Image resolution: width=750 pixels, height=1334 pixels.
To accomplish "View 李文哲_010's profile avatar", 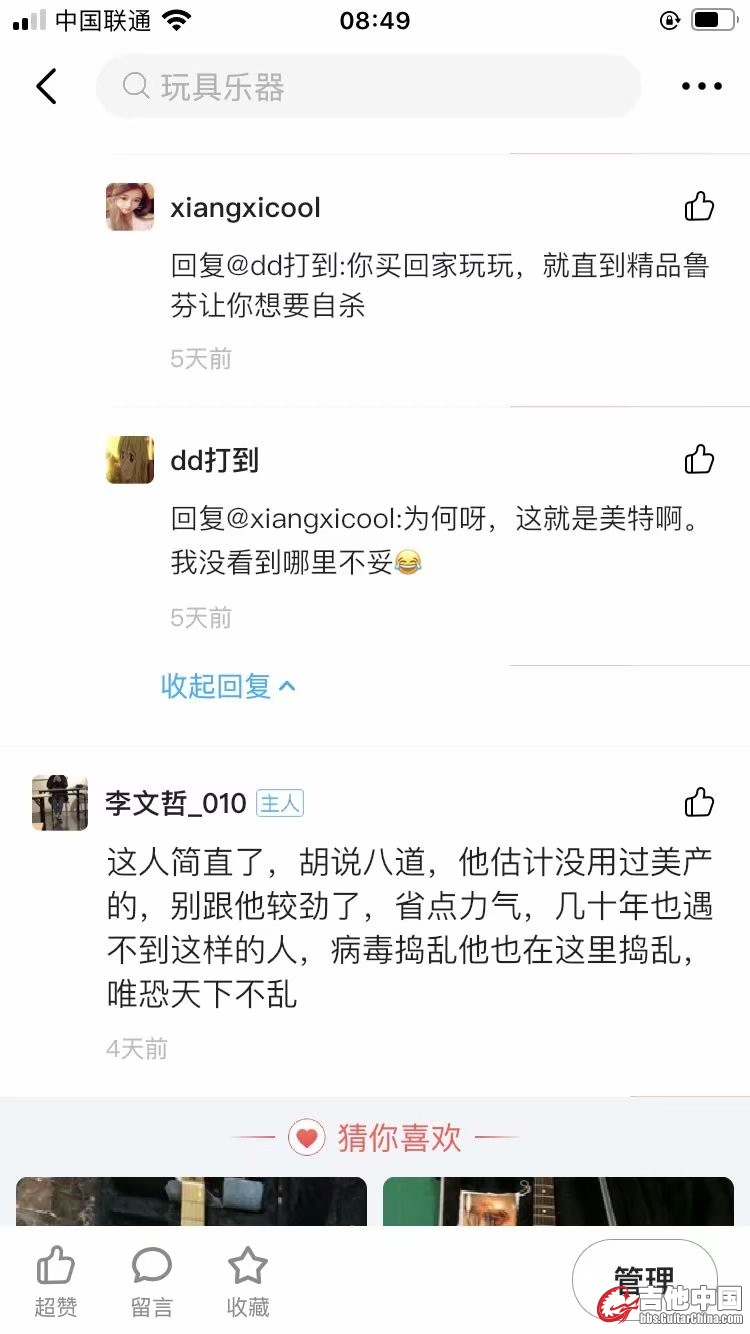I will pyautogui.click(x=59, y=802).
